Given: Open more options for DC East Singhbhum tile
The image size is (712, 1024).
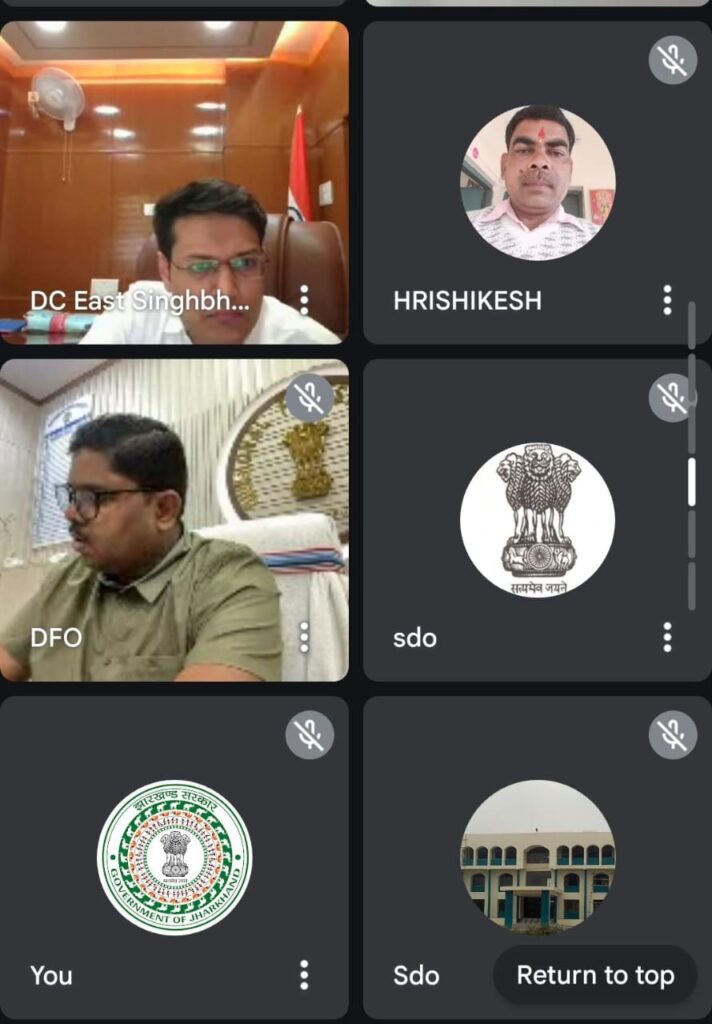Looking at the screenshot, I should (304, 299).
